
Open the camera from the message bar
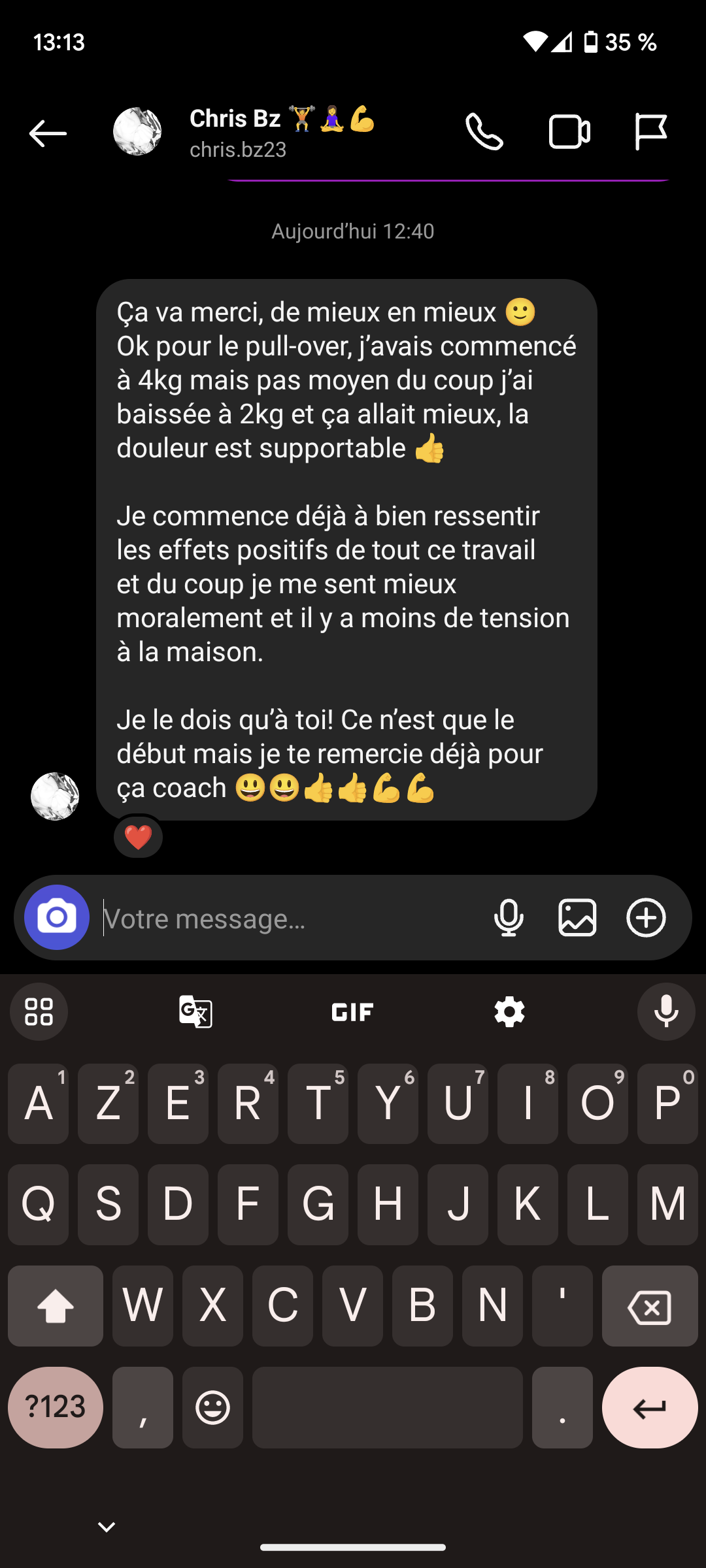click(x=57, y=917)
